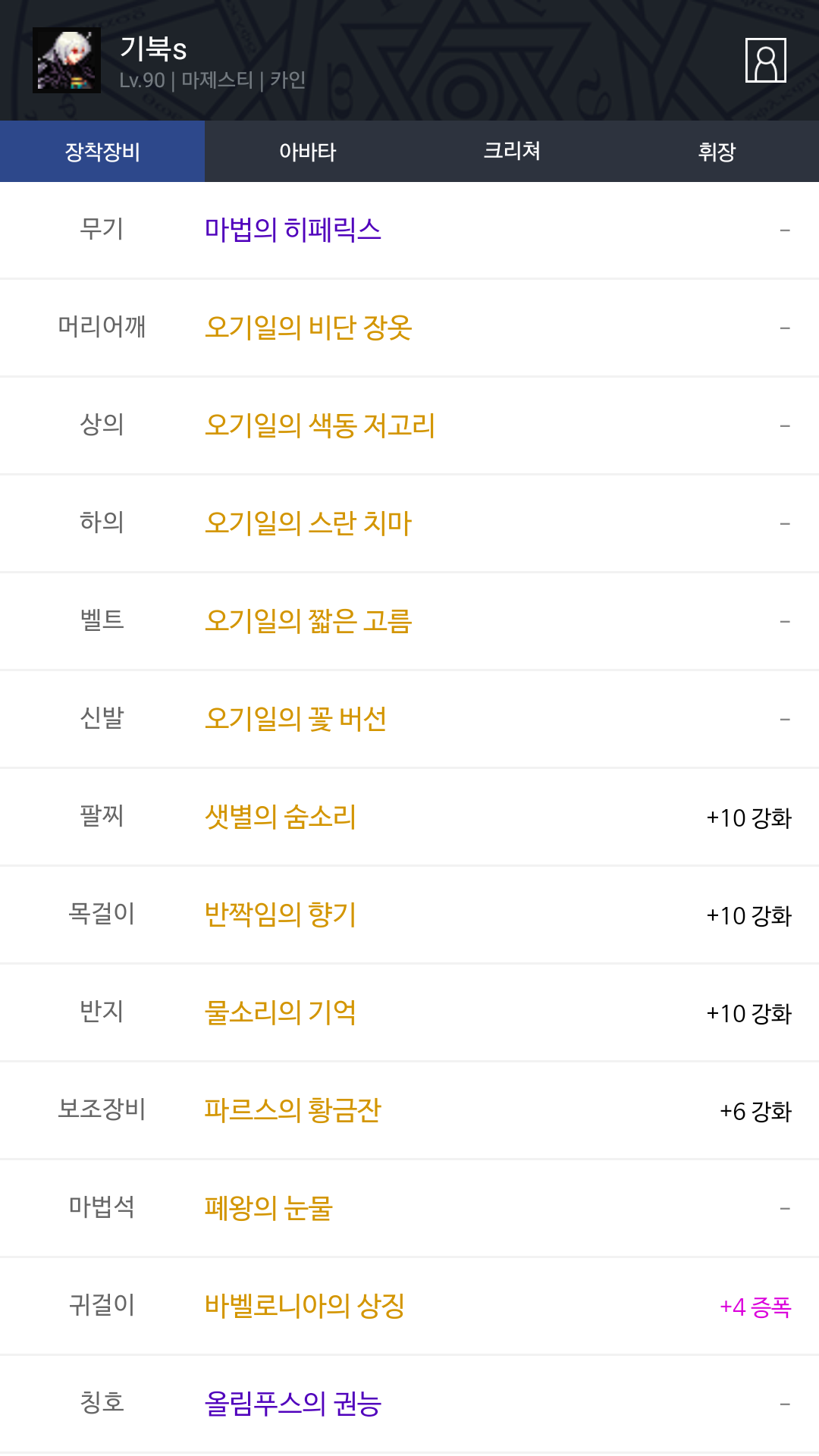This screenshot has width=819, height=1456.
Task: Tap the character avatar thumbnail
Action: pyautogui.click(x=67, y=61)
